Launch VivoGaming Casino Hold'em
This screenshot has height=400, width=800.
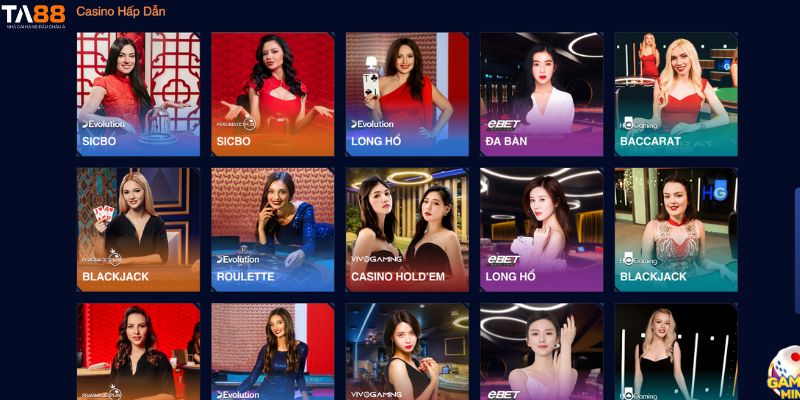(x=407, y=229)
